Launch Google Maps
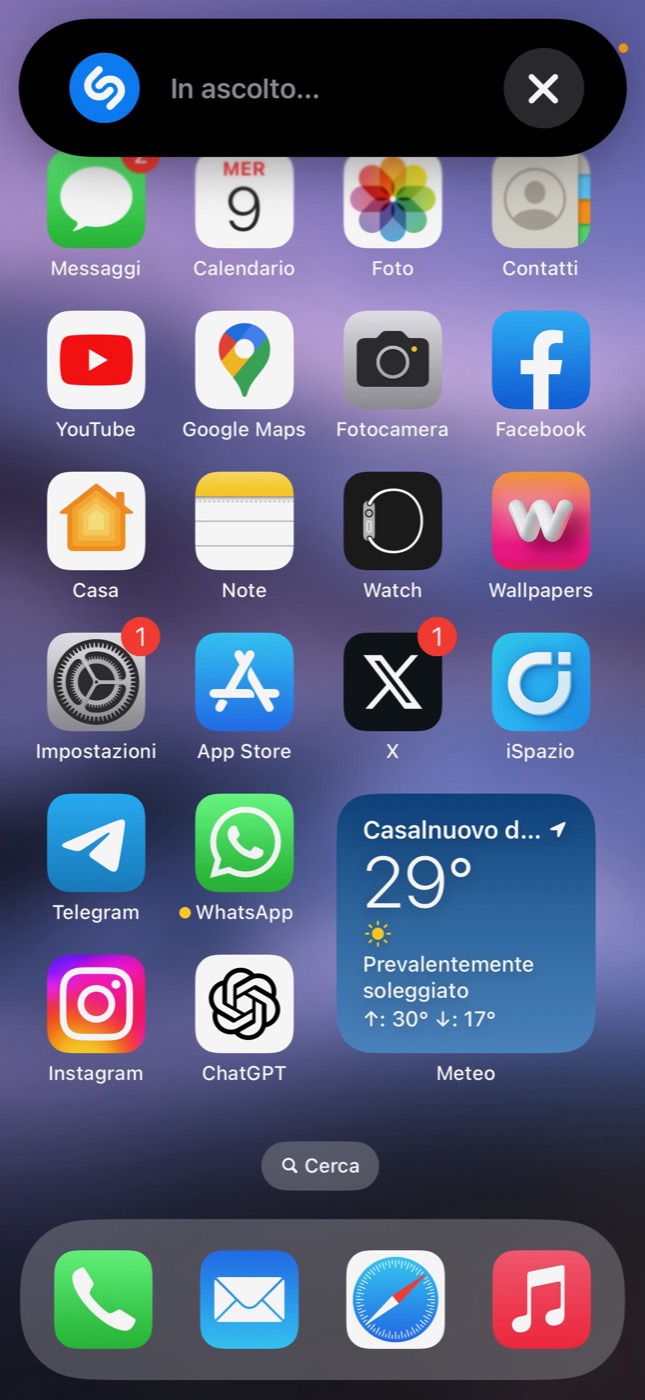The height and width of the screenshot is (1400, 645). pyautogui.click(x=244, y=360)
